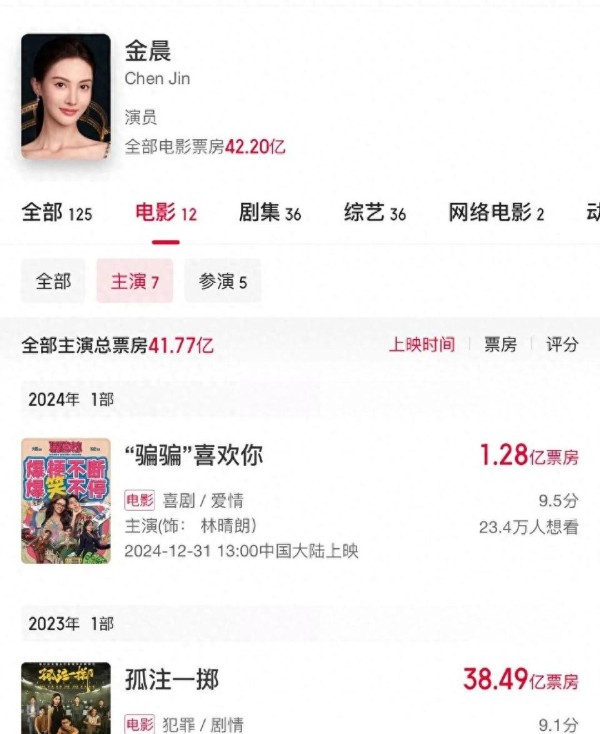Screen dimensions: 600x734
Task: Tap the 主演 7 filter chip
Action: click(x=135, y=282)
